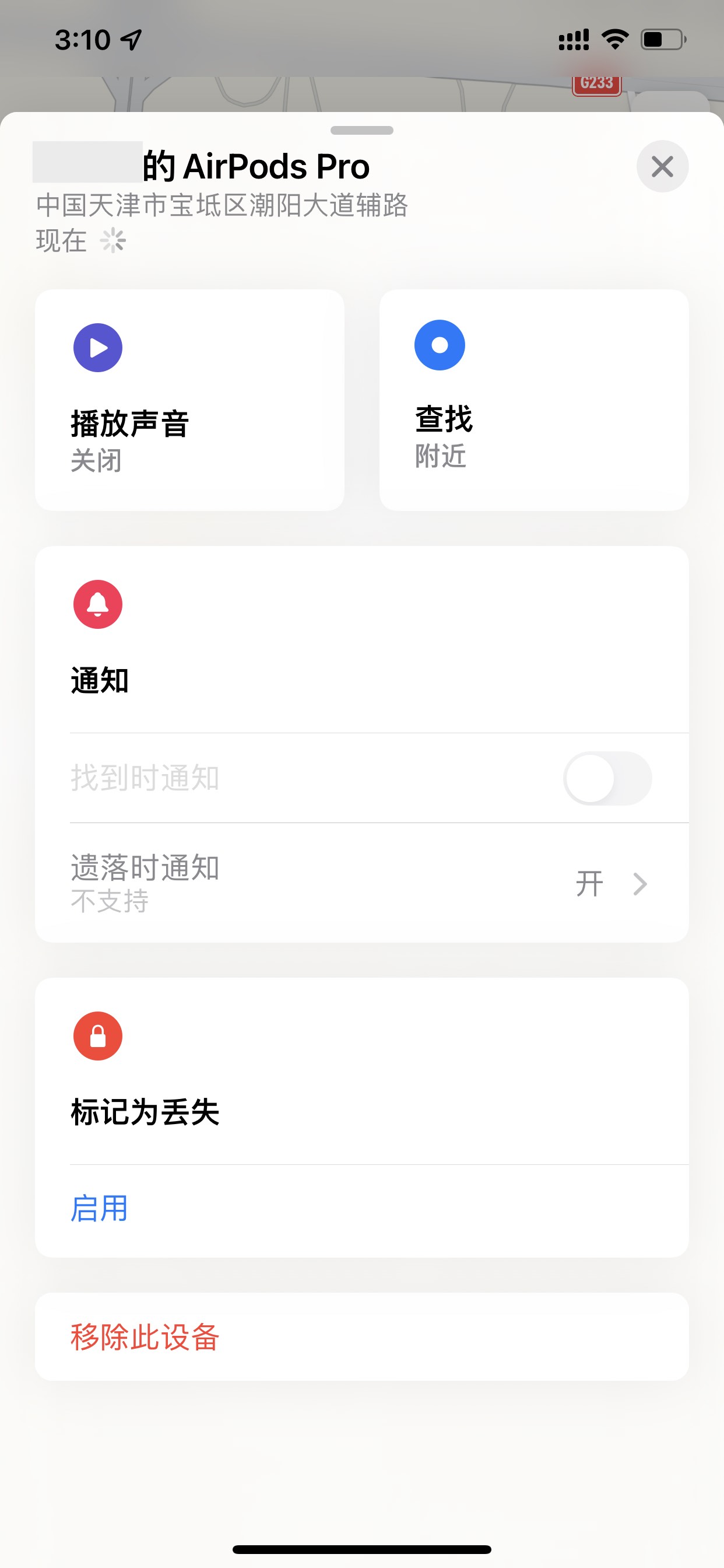The width and height of the screenshot is (724, 1568).
Task: Tap the 播放声音 card to play sound
Action: pyautogui.click(x=189, y=400)
